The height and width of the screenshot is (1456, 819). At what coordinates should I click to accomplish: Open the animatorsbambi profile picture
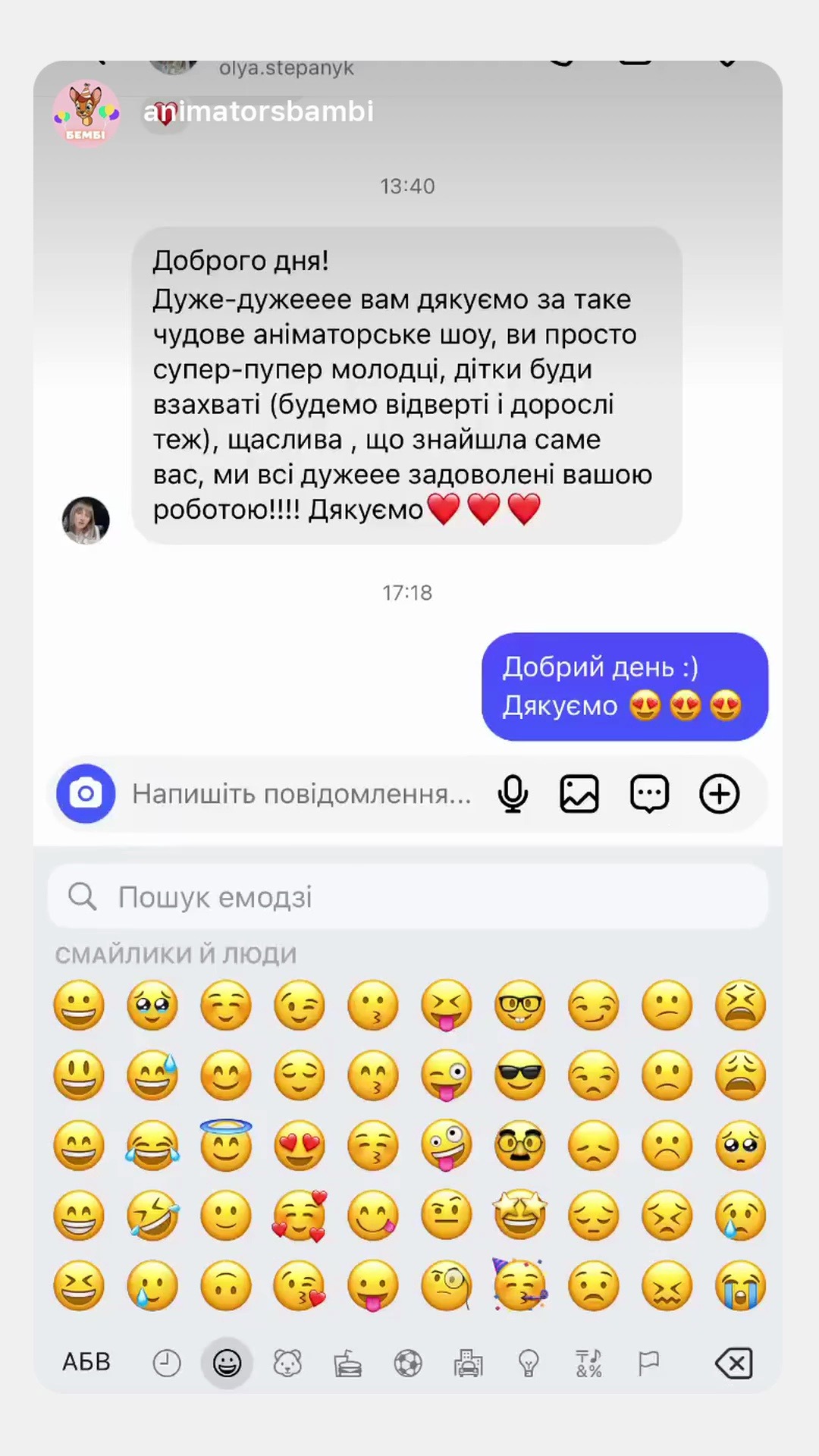pos(86,113)
